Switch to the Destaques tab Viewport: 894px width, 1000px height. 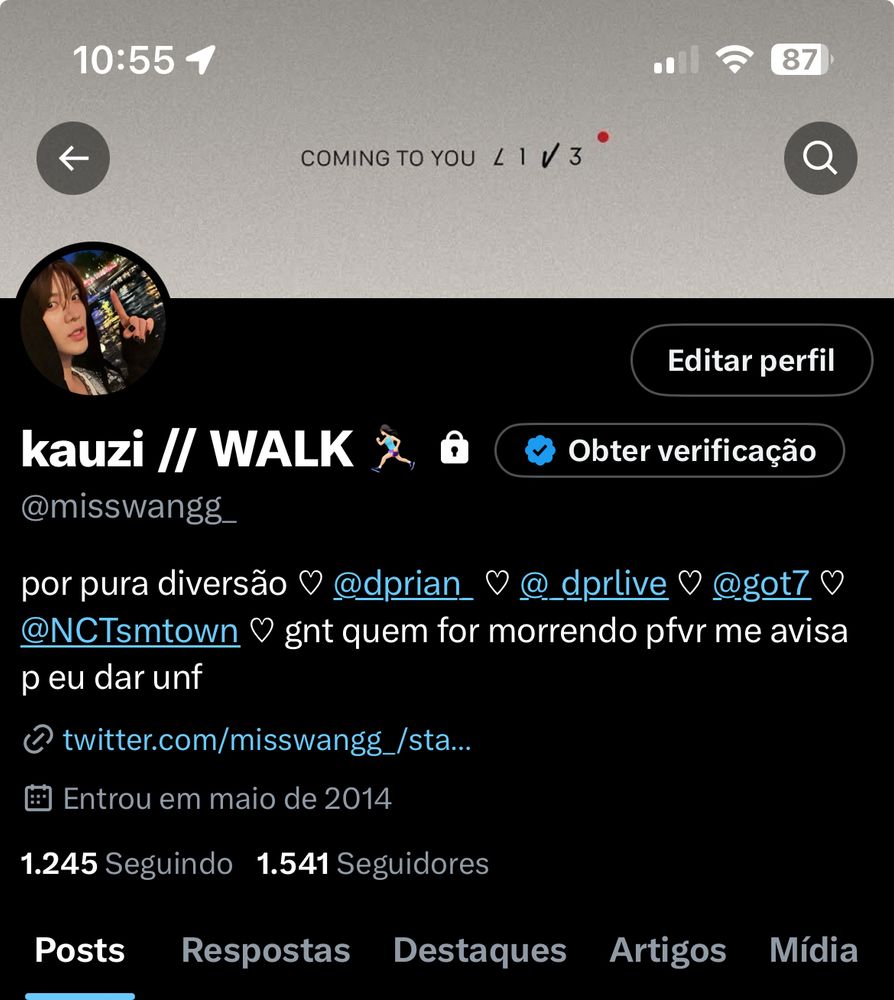click(x=480, y=950)
